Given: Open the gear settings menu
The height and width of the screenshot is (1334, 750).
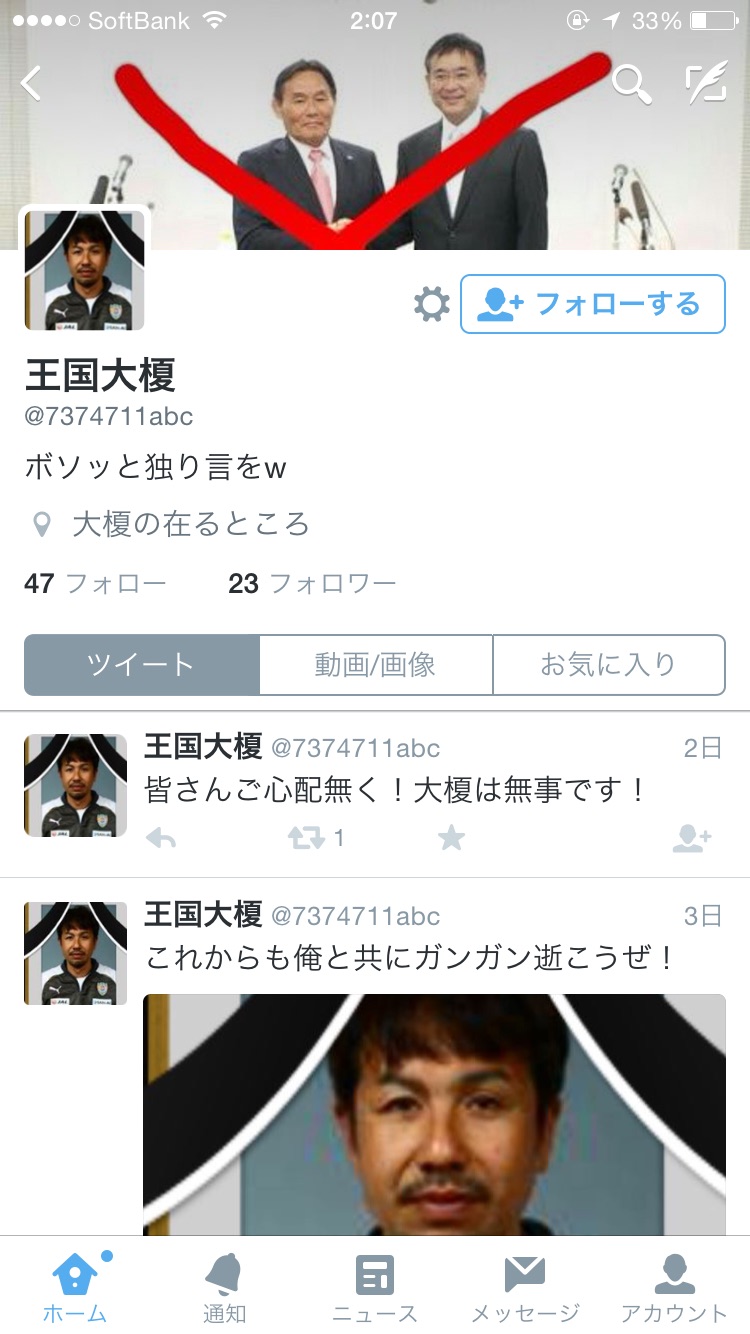Looking at the screenshot, I should (x=431, y=304).
